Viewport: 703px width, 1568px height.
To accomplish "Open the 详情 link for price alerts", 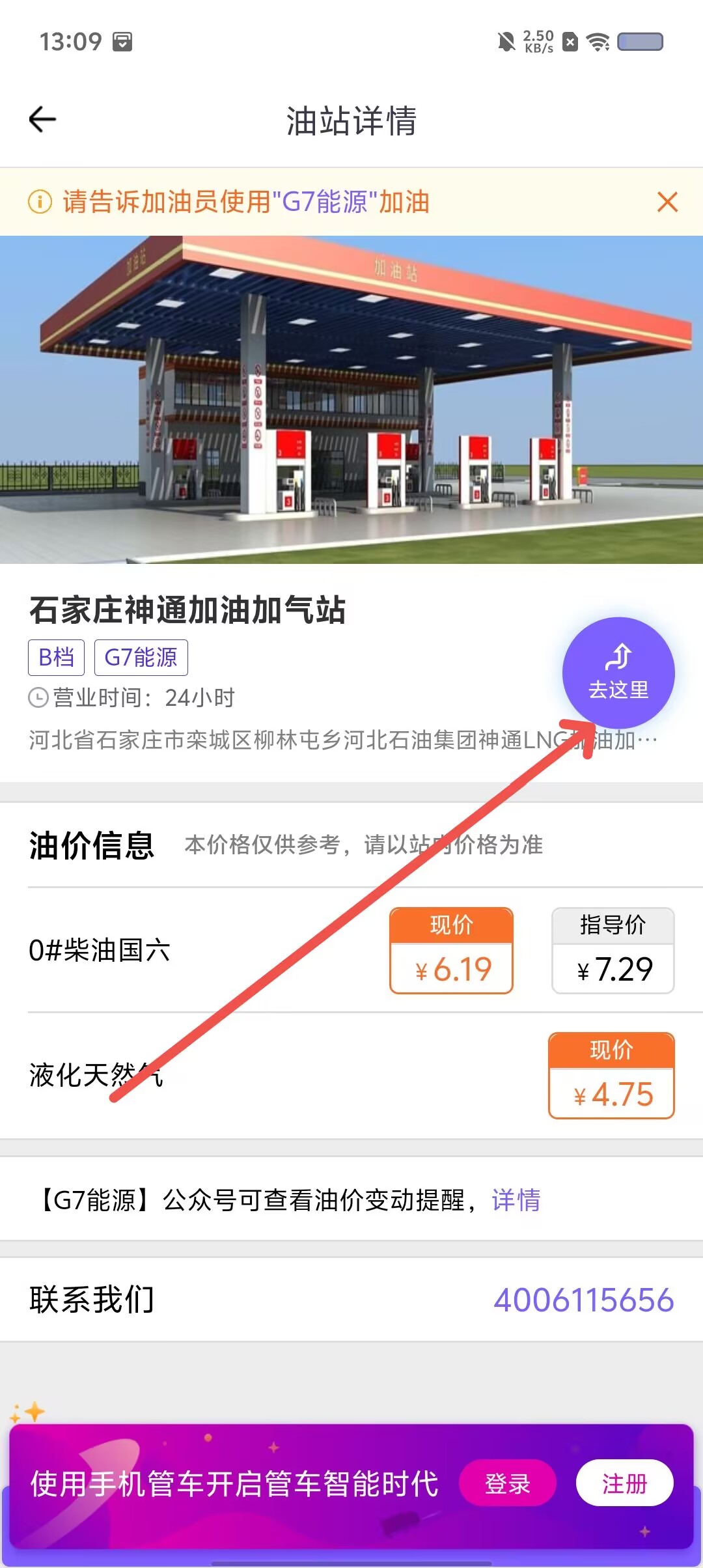I will pos(516,1199).
